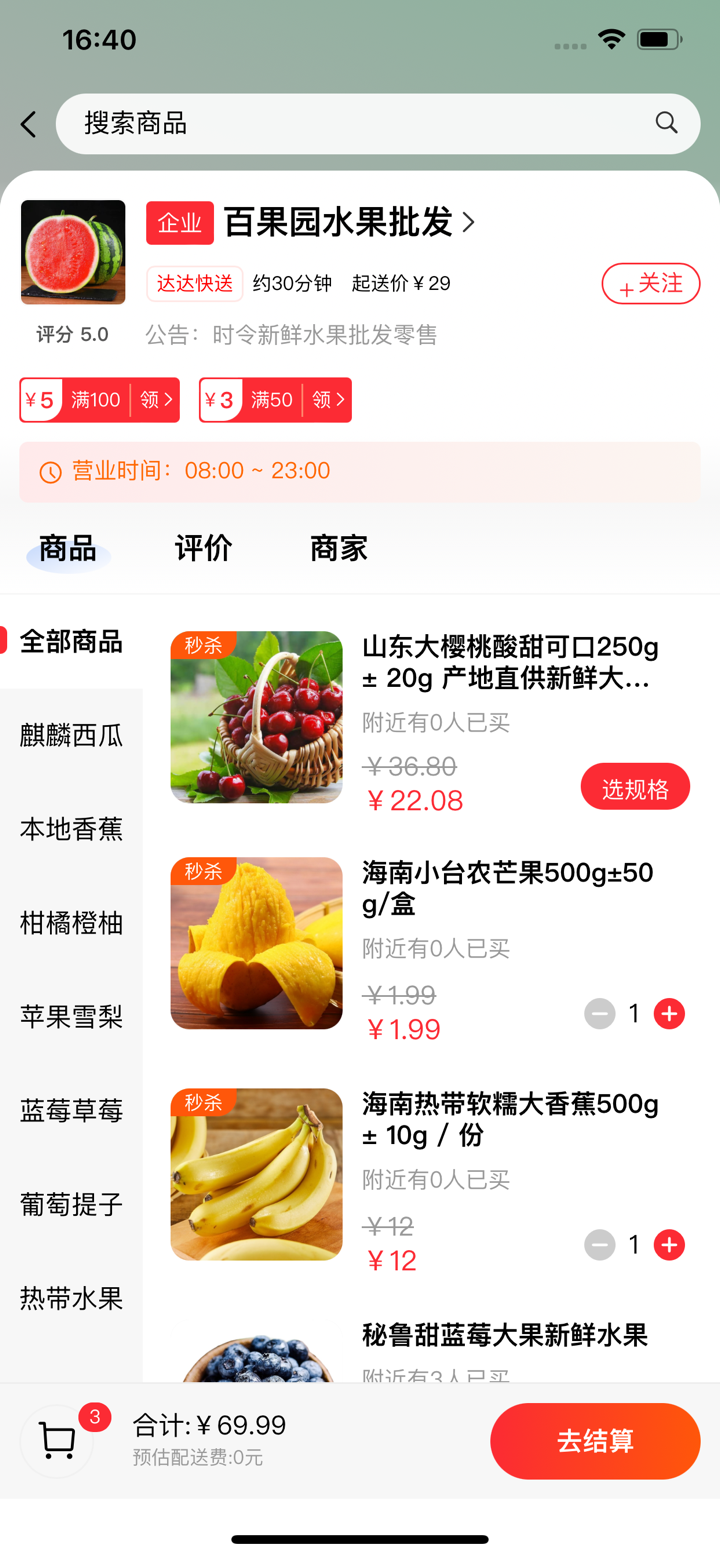Open 选规格 for the Shandong cherries
Viewport: 720px width, 1558px height.
click(634, 786)
